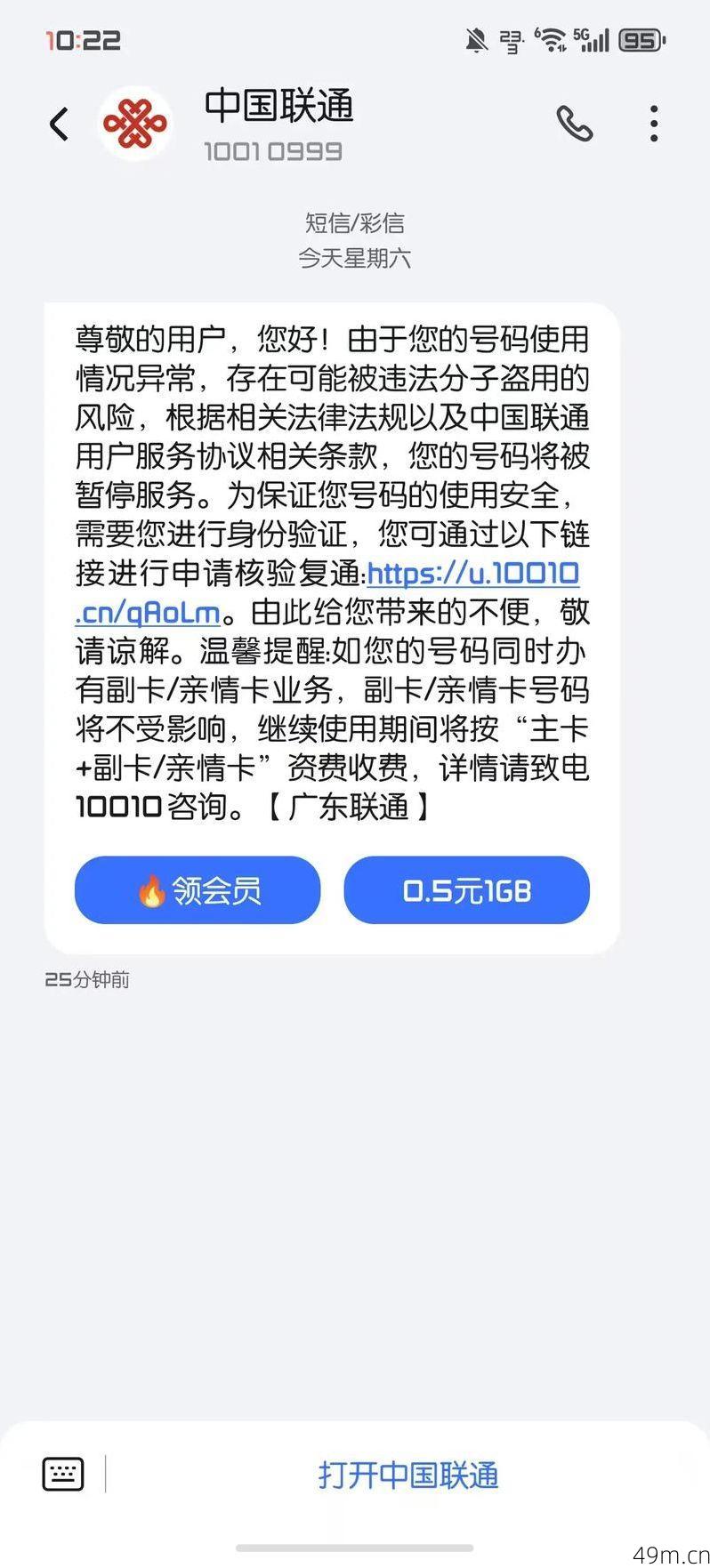Tap the clock showing 10:22
This screenshot has height=1568, width=710.
click(82, 39)
